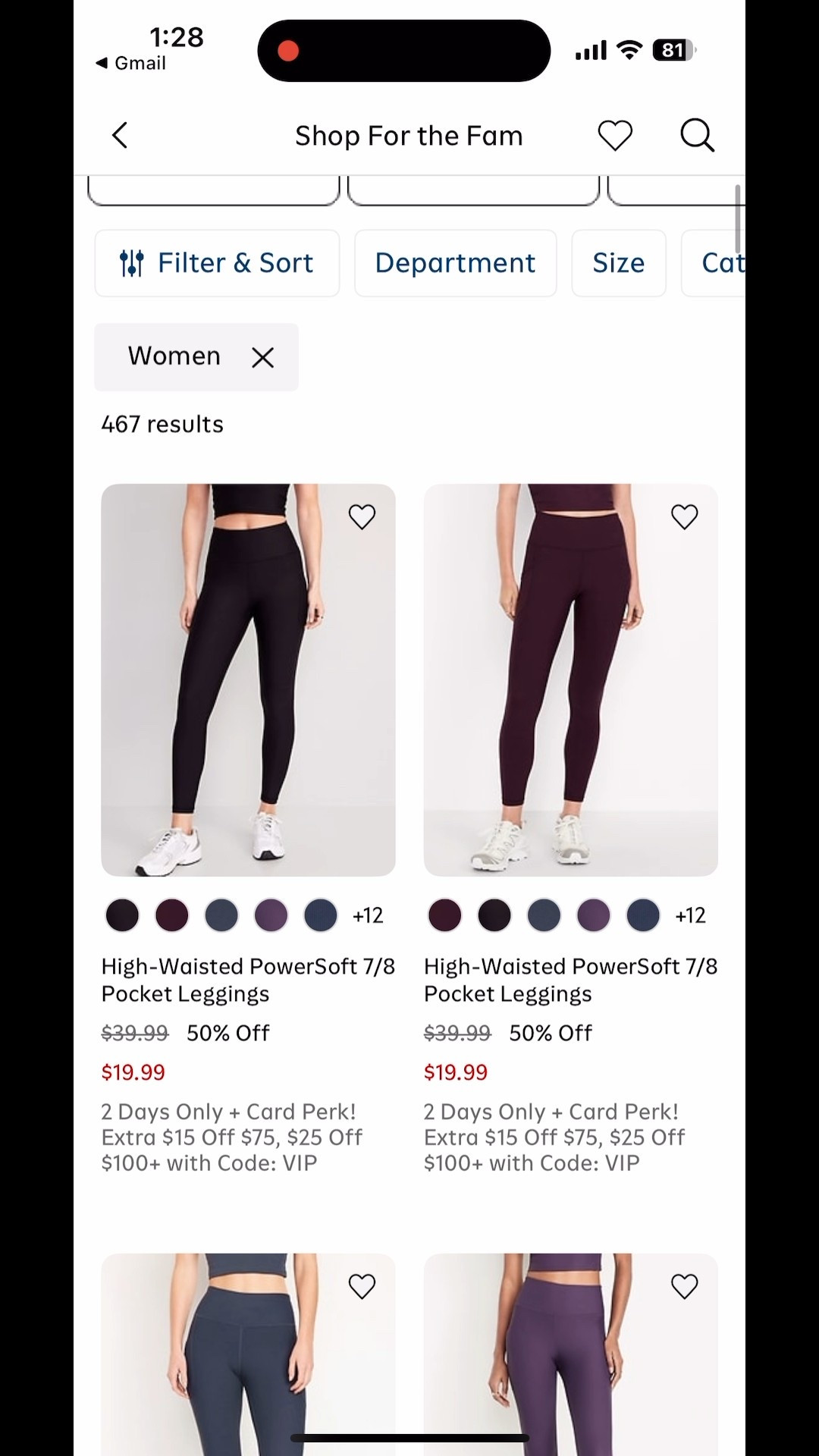Open the High-Waisted PowerSoft 7/8 Pocket Leggings title
Image resolution: width=819 pixels, height=1456 pixels.
click(248, 980)
